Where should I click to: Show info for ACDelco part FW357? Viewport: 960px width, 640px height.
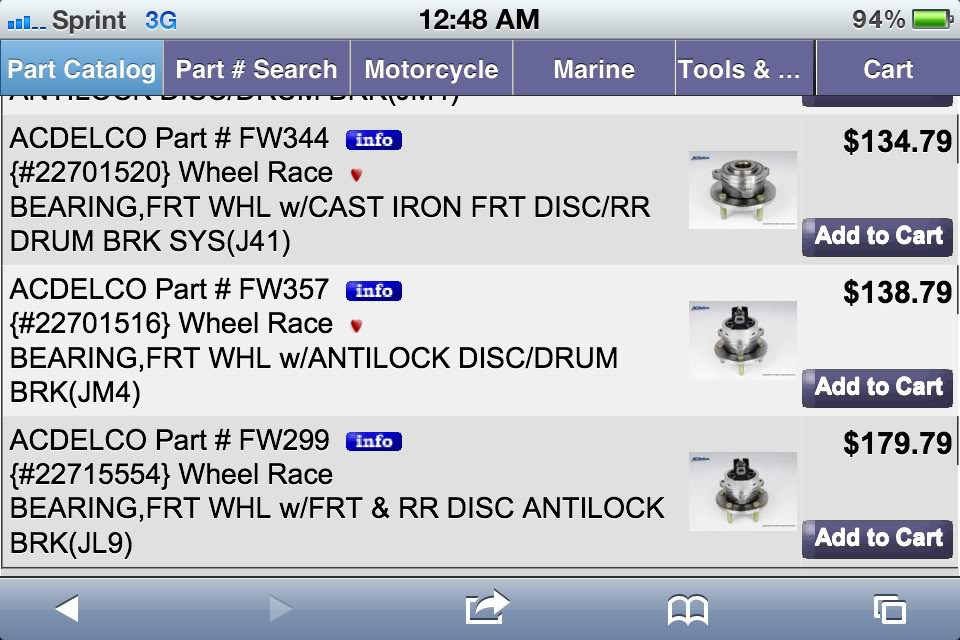pos(374,291)
